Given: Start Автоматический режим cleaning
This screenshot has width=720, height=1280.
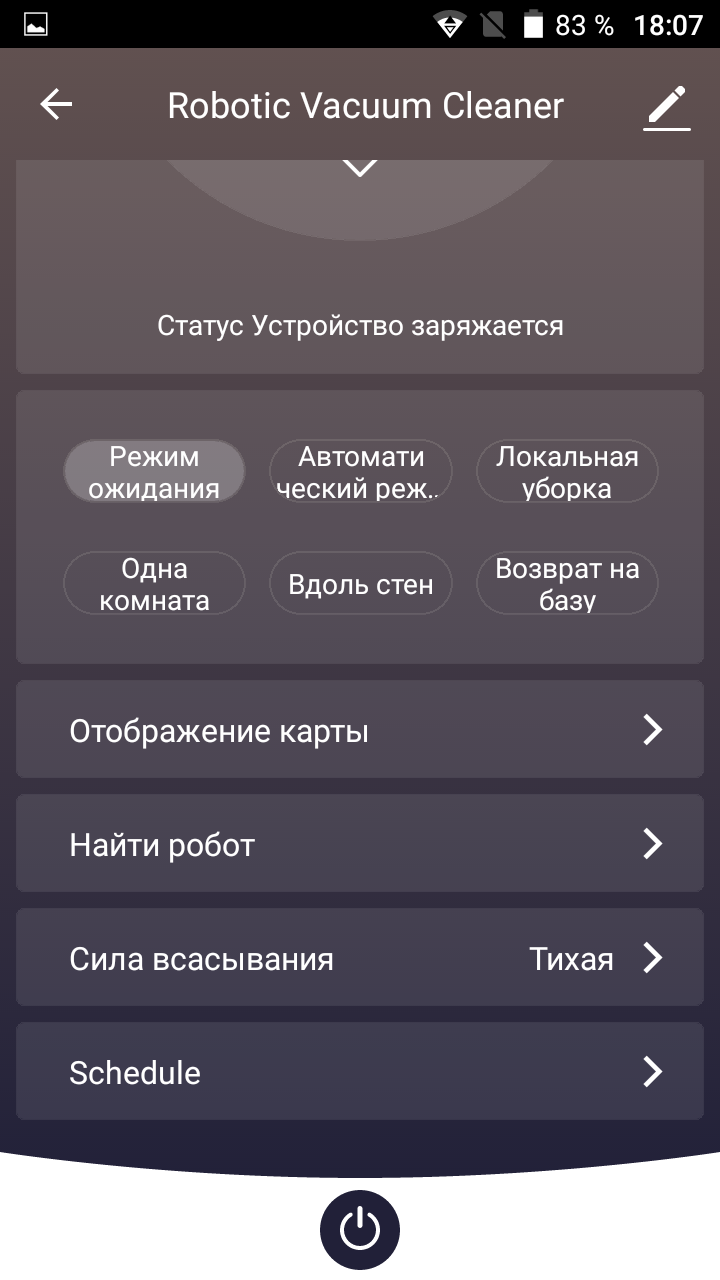Looking at the screenshot, I should coord(361,472).
